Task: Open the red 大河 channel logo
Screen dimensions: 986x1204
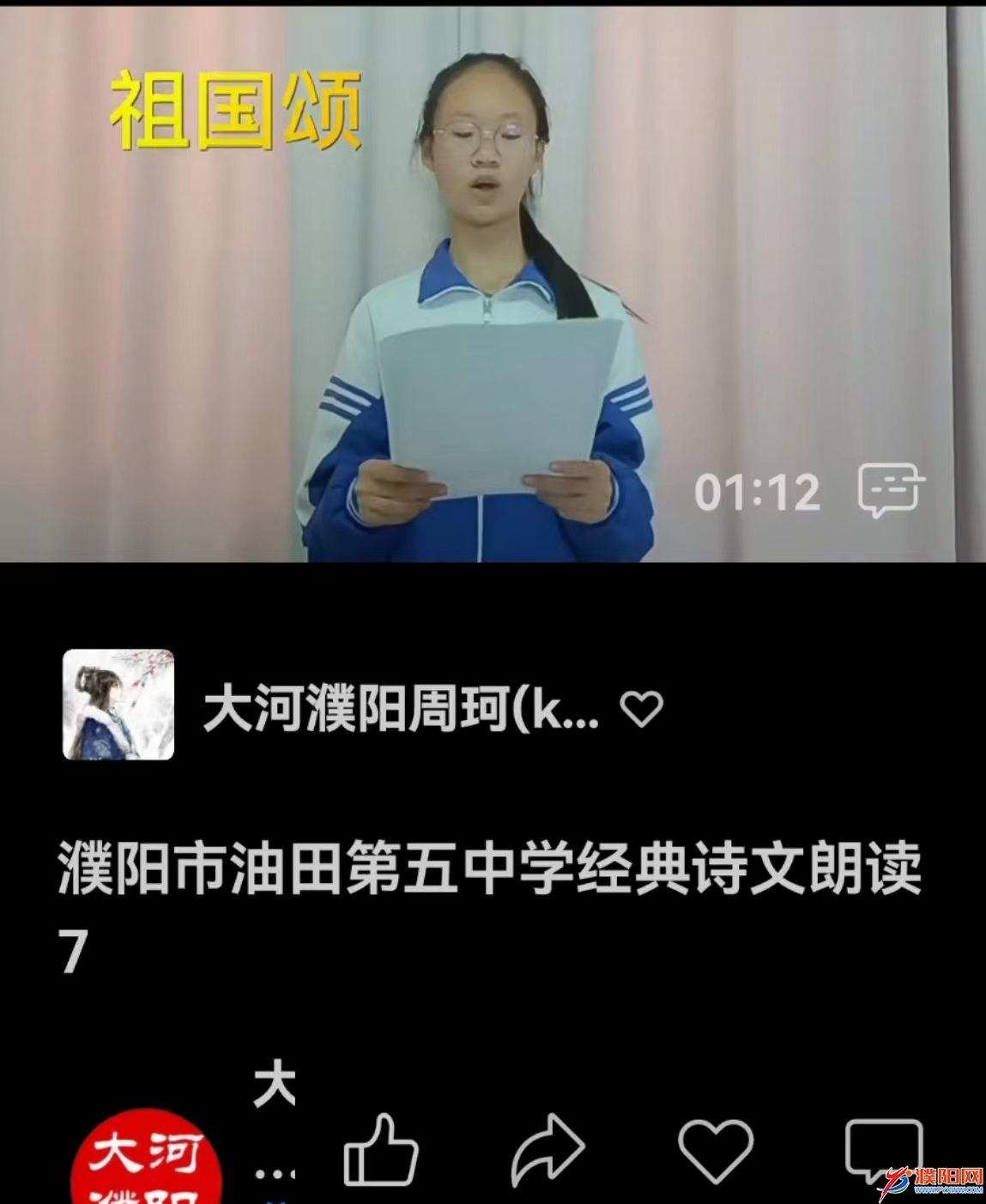Action: [146, 1159]
